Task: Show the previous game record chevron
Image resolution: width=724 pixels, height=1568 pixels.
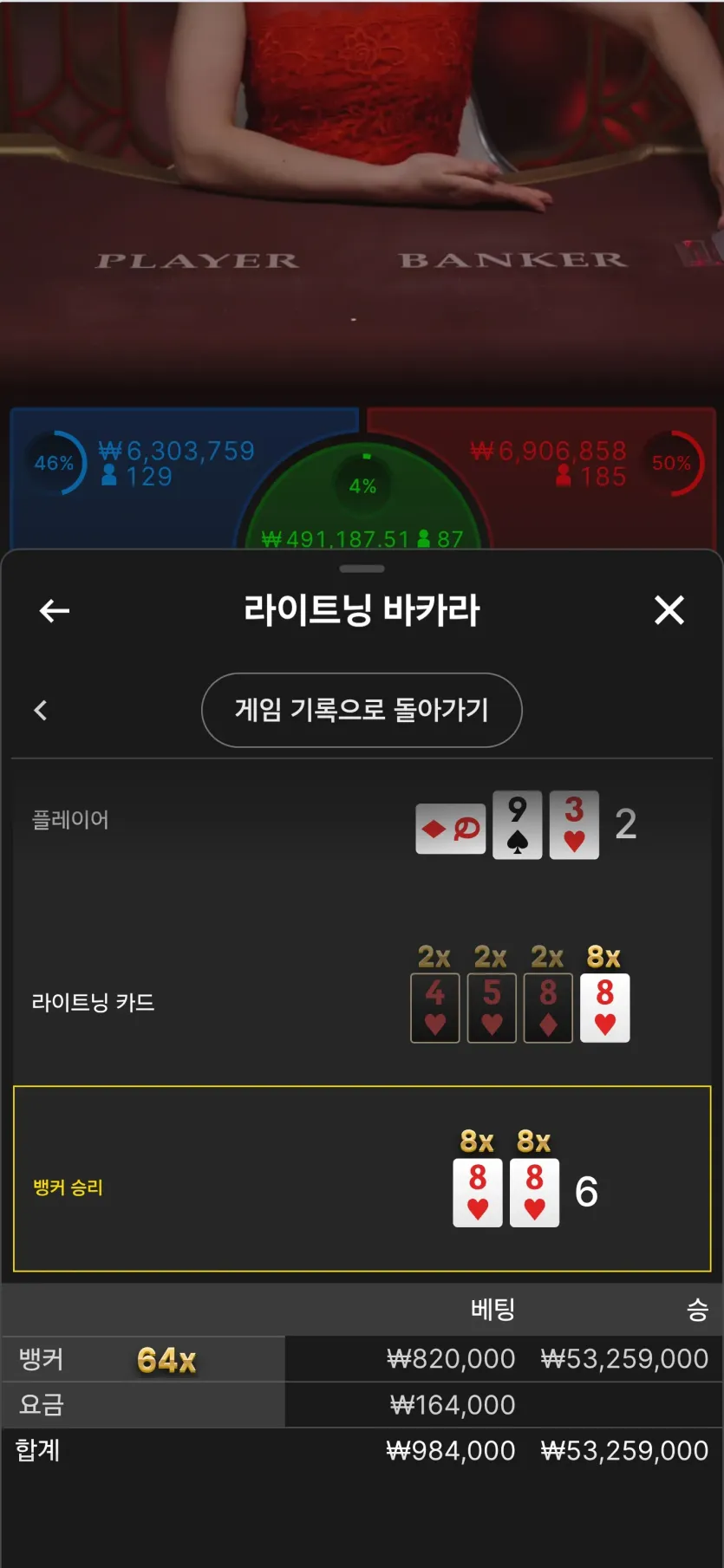Action: pyautogui.click(x=40, y=711)
